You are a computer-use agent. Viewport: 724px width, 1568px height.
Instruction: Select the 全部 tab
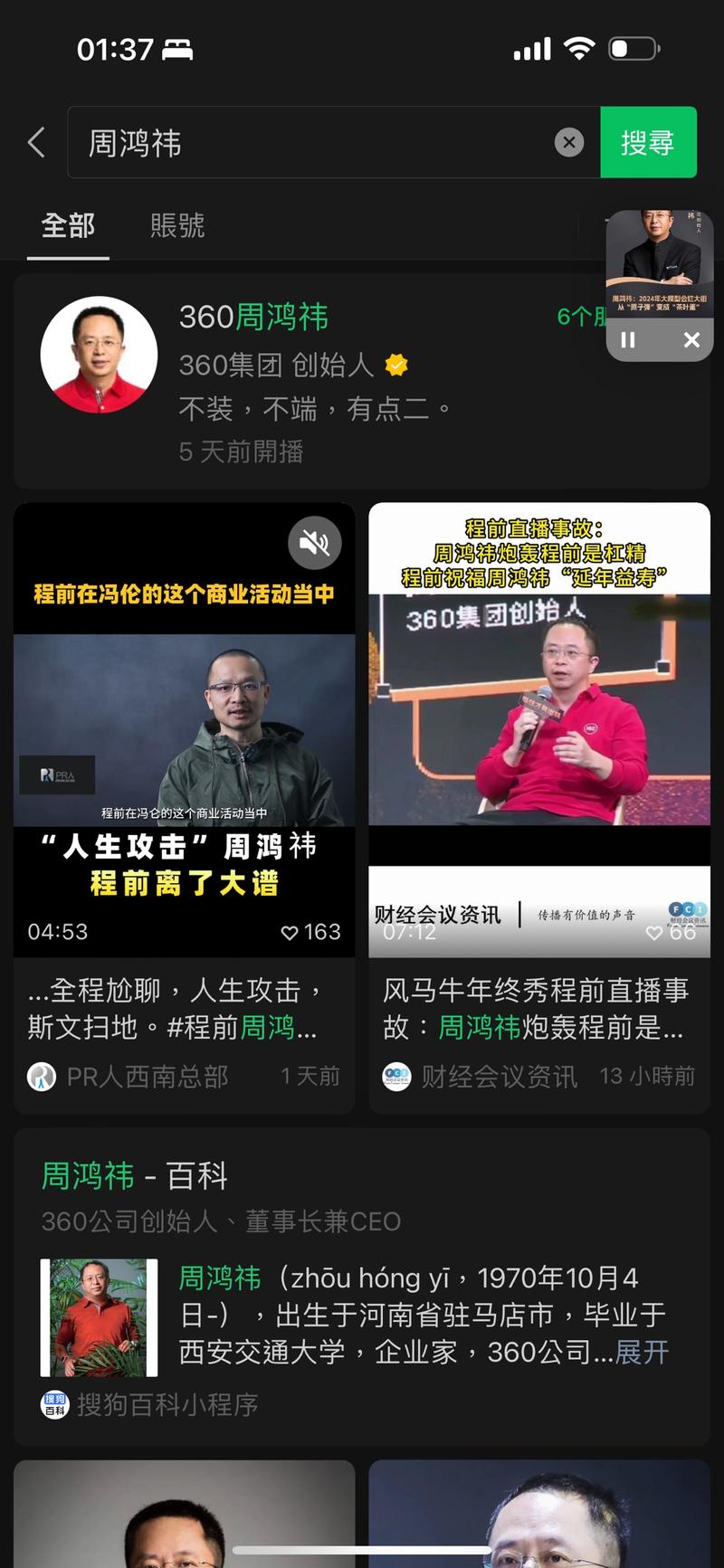[68, 225]
